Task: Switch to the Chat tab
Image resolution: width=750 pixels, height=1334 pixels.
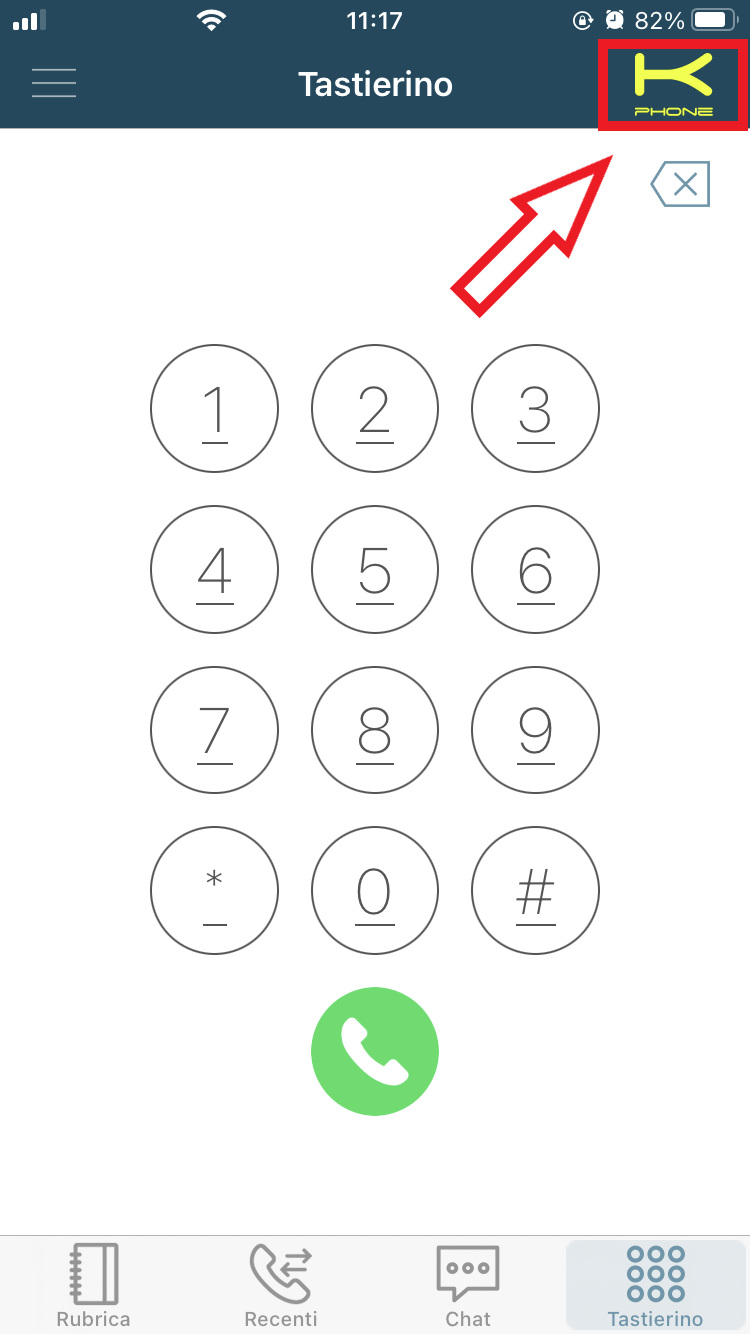Action: pyautogui.click(x=468, y=1285)
